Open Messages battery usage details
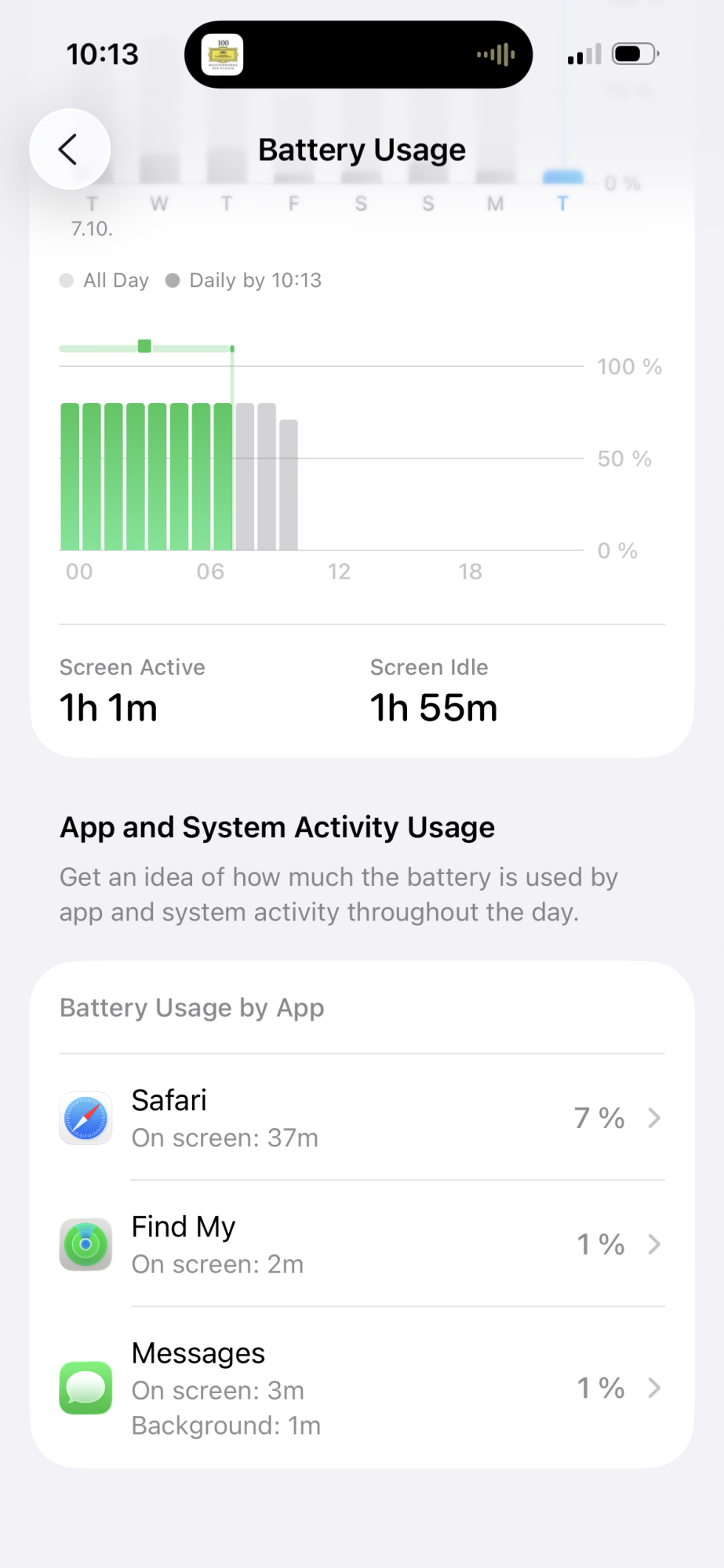 click(362, 1388)
